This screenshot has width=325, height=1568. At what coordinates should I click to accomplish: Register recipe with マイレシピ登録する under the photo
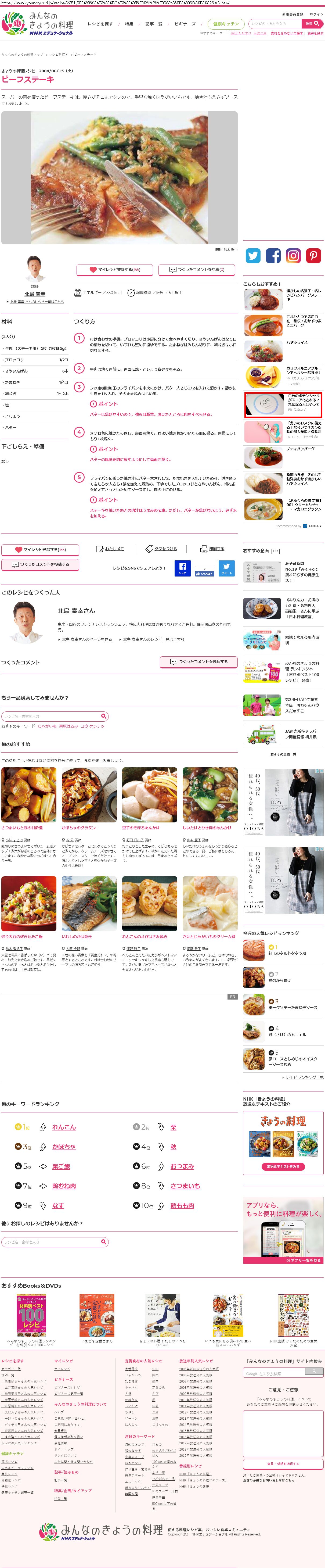tap(114, 269)
